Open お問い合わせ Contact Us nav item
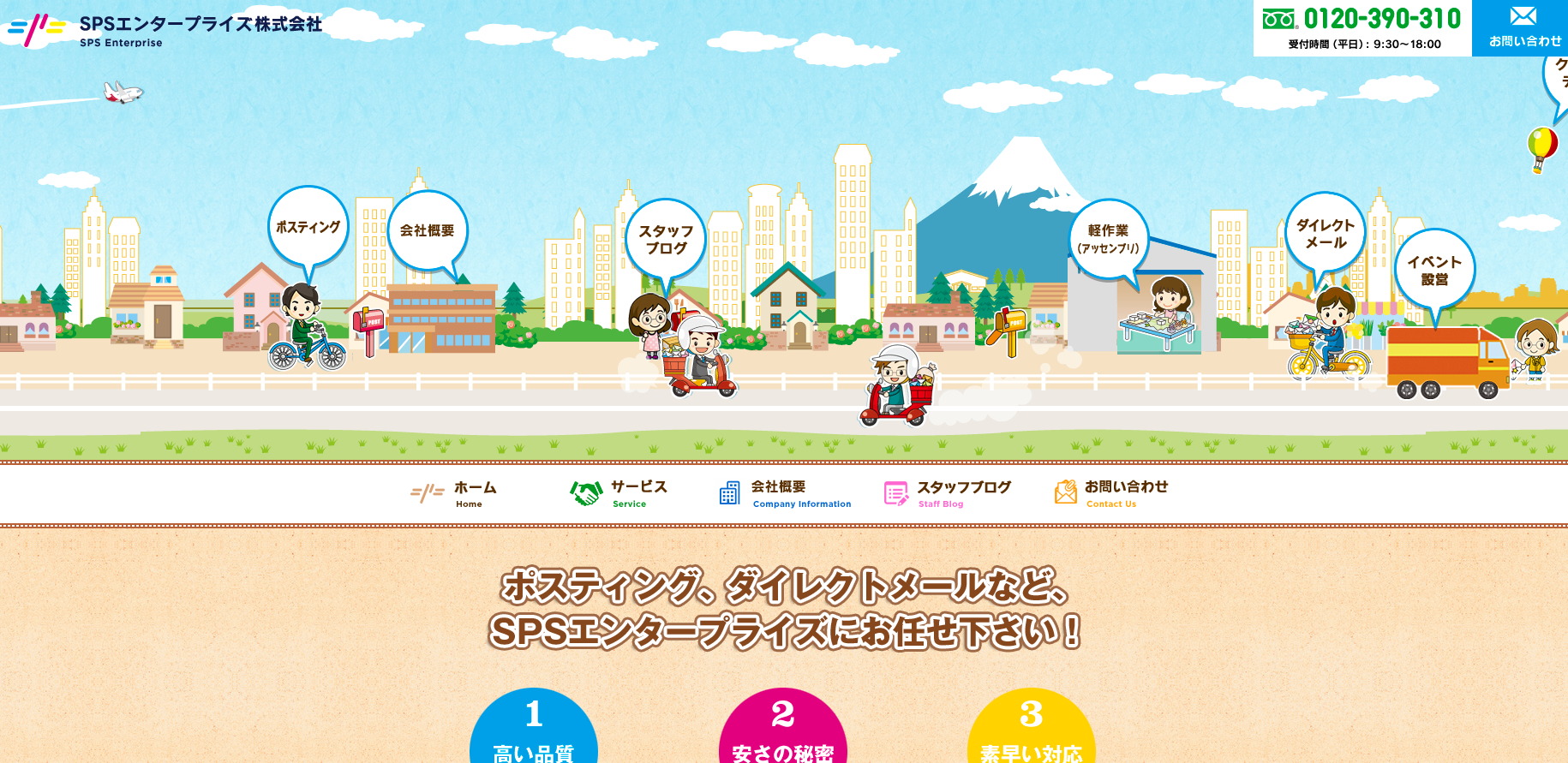The height and width of the screenshot is (763, 1568). pyautogui.click(x=1111, y=494)
